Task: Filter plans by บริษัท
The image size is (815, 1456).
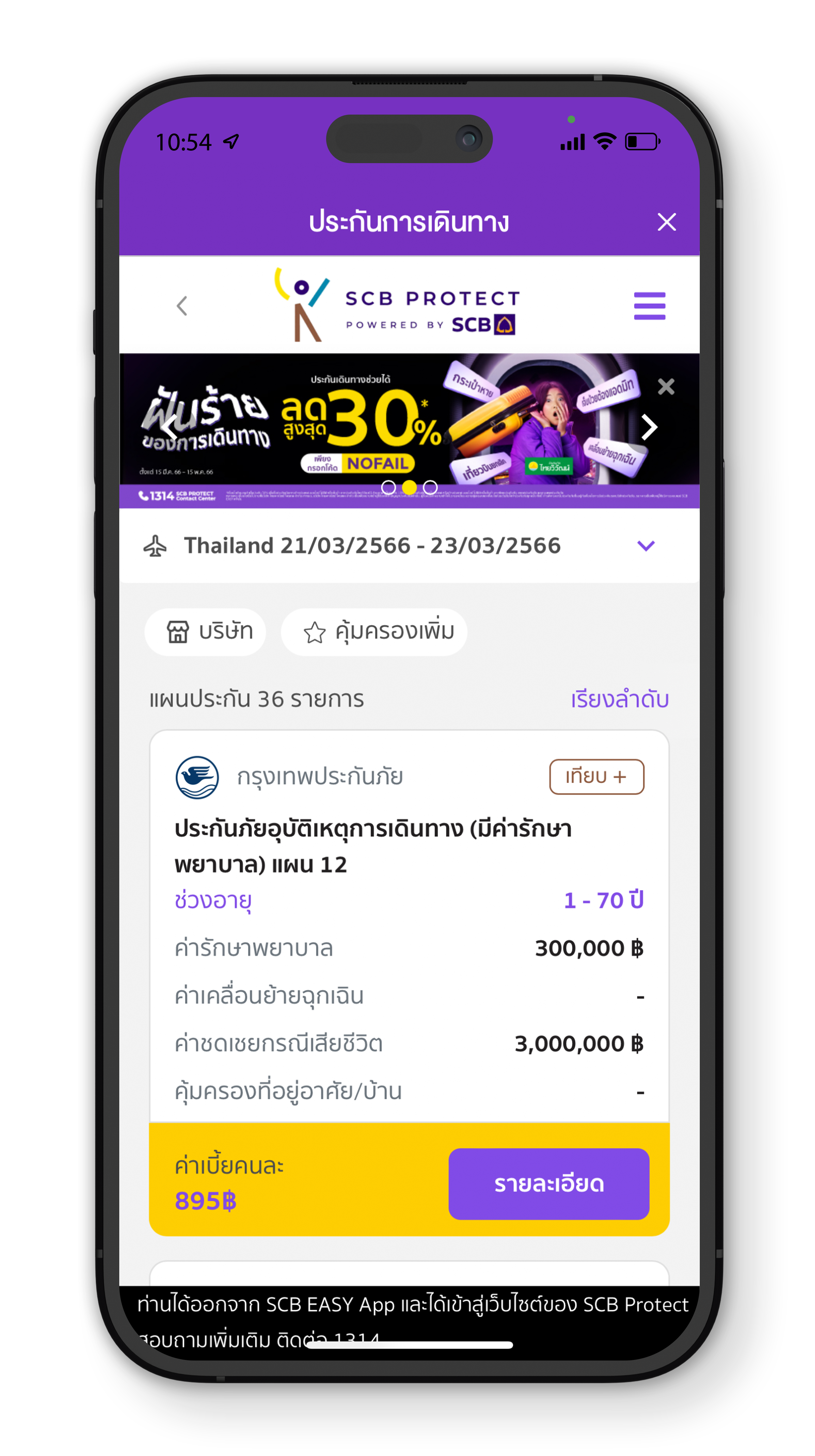Action: (x=205, y=632)
